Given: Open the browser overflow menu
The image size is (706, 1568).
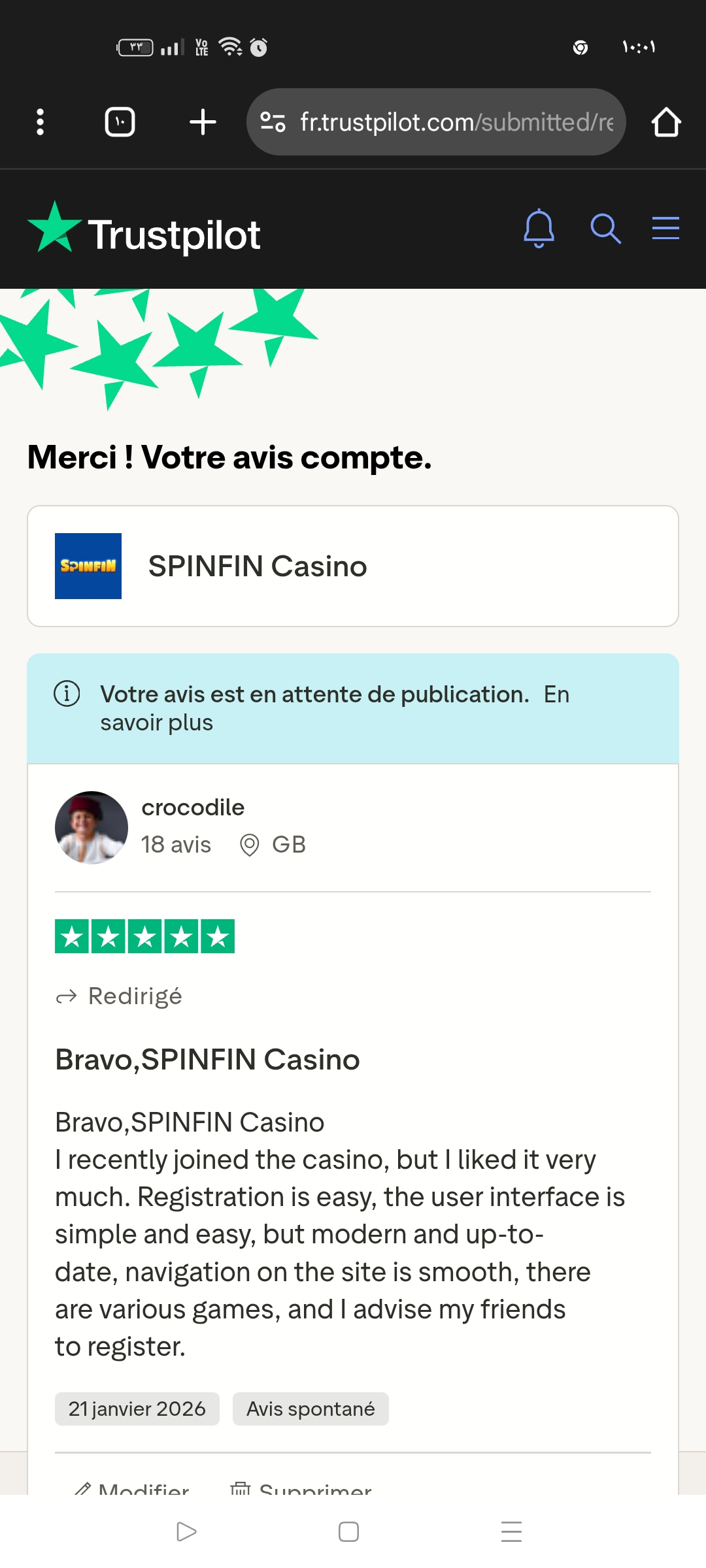Looking at the screenshot, I should coord(41,122).
